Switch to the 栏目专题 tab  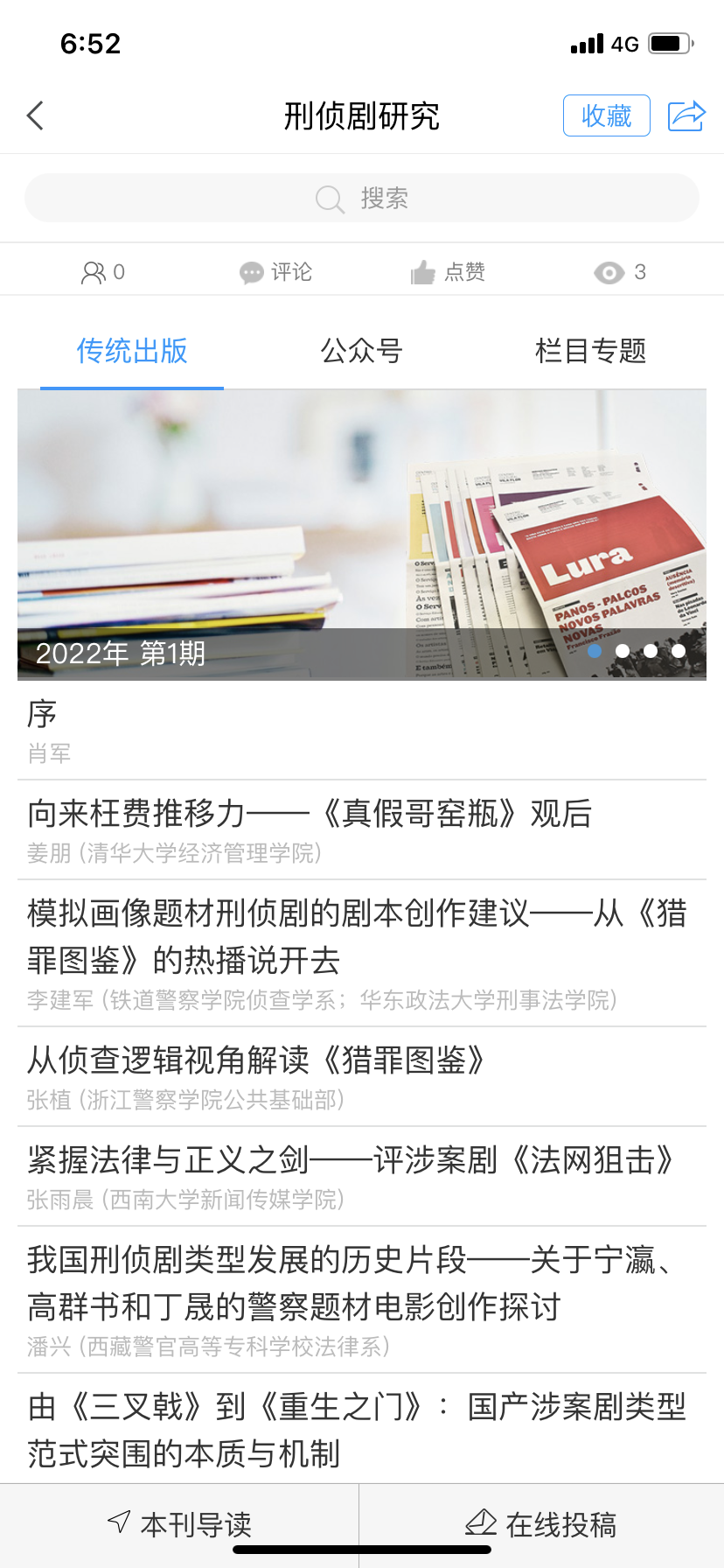pos(590,351)
